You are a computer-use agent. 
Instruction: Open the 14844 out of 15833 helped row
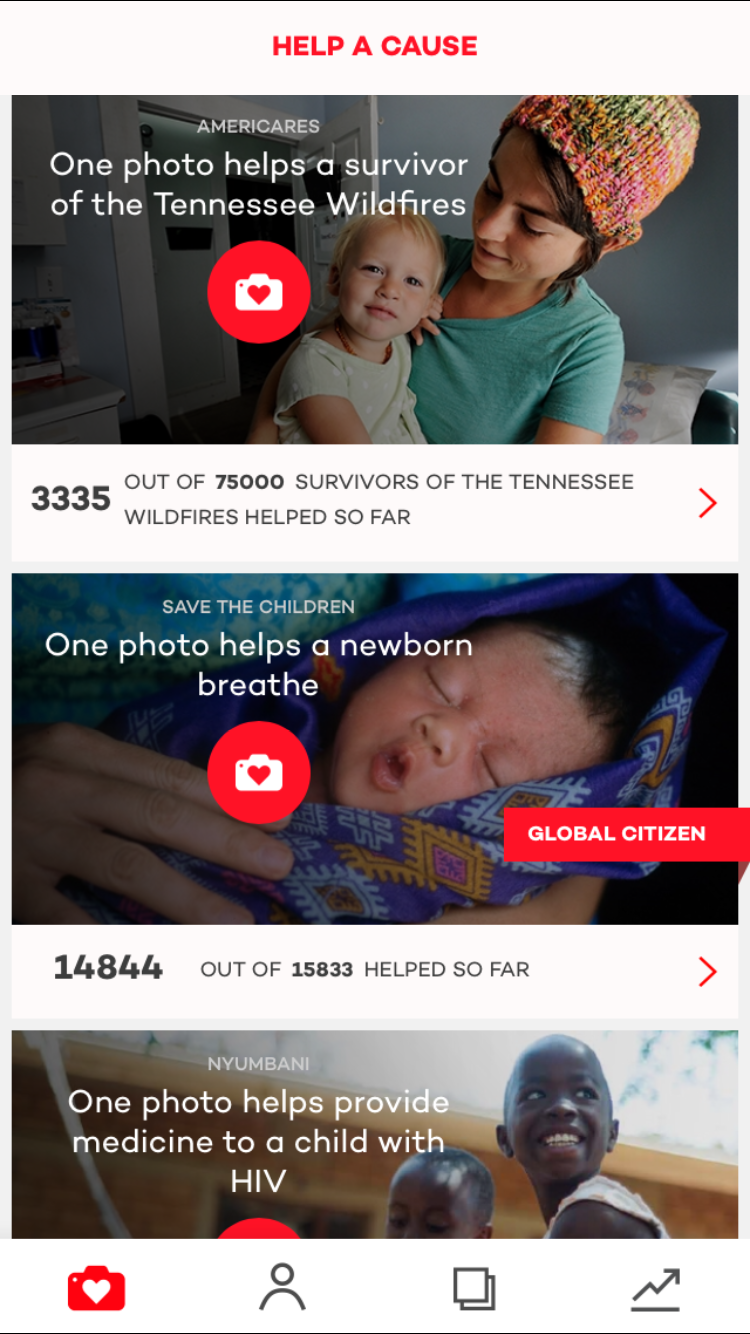click(x=707, y=970)
